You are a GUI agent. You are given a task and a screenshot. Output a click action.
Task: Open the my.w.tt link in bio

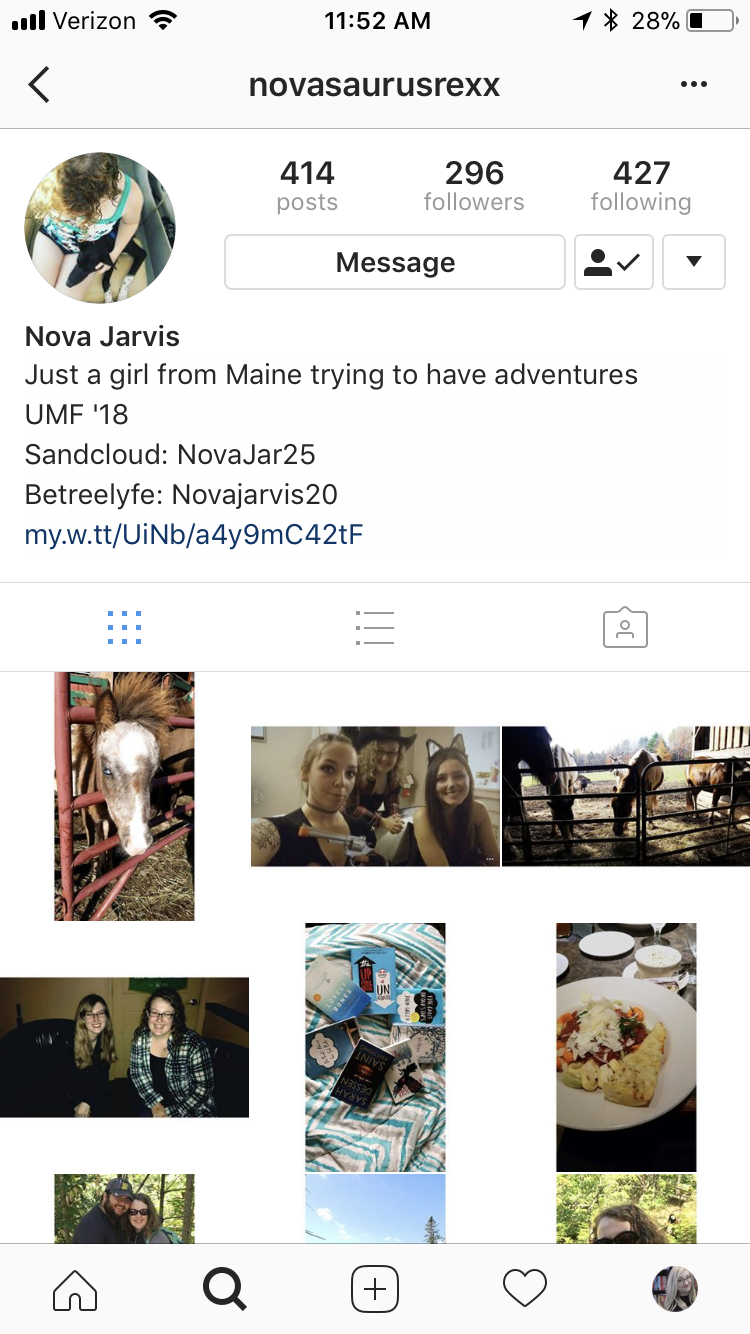point(193,534)
